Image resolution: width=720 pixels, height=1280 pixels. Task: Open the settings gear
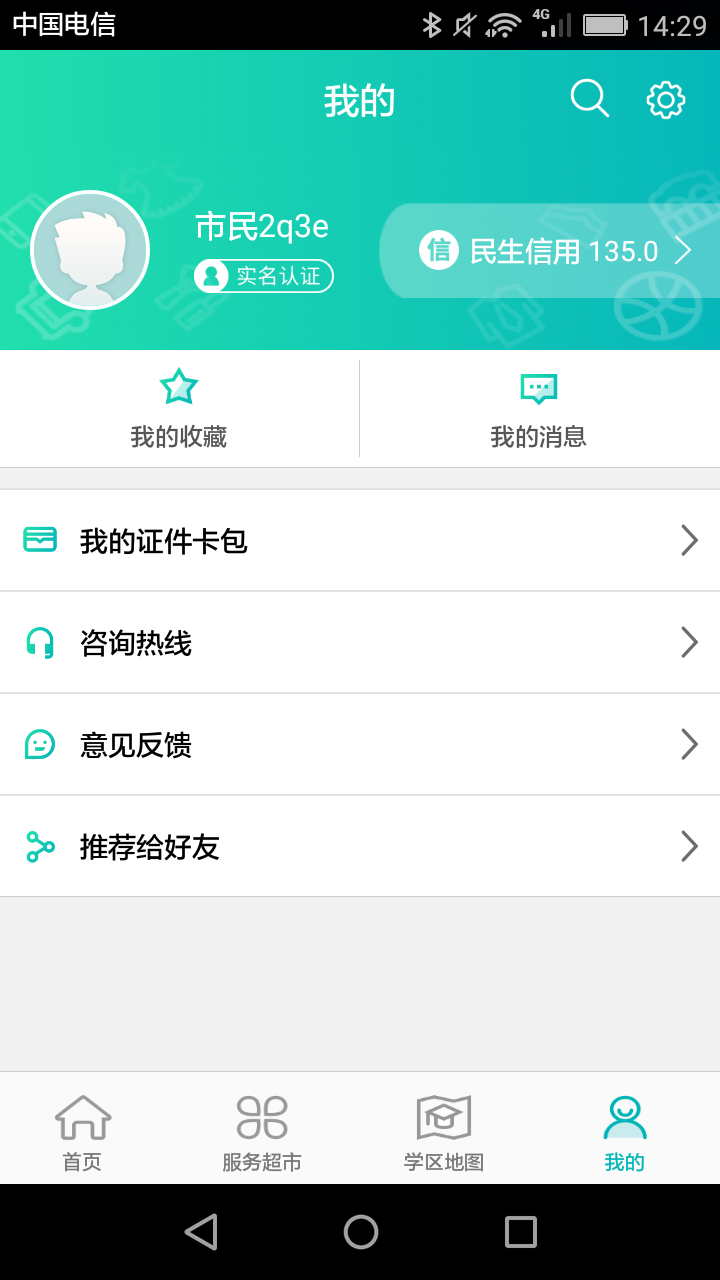(666, 100)
